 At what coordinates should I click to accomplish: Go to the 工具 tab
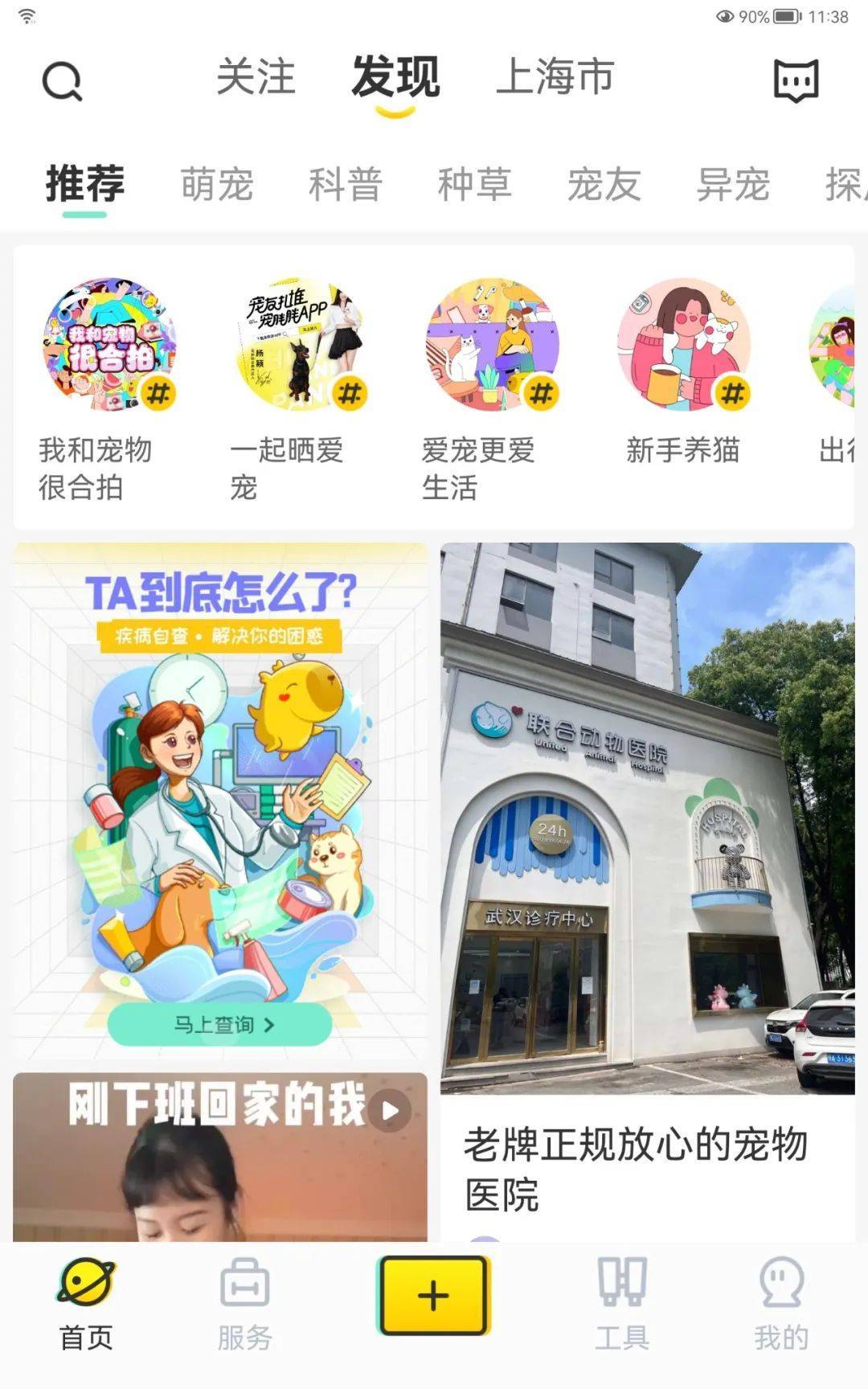[x=622, y=1304]
